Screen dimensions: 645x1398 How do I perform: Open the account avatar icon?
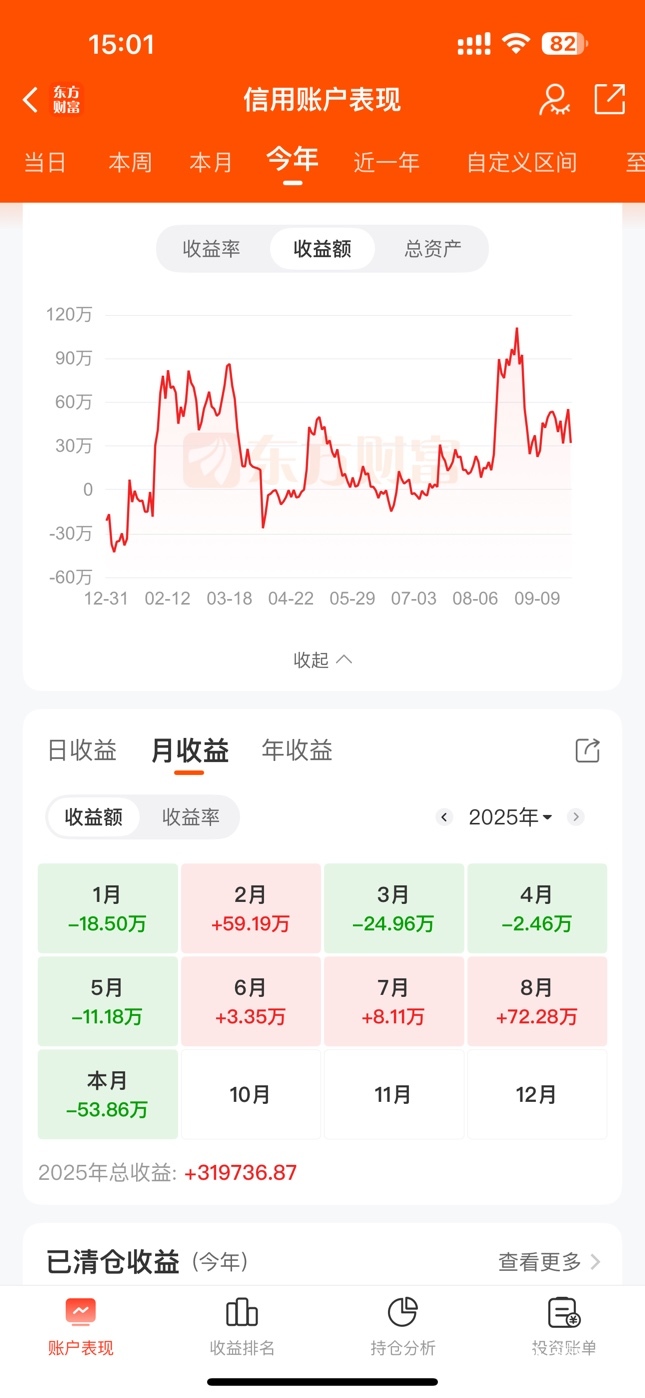click(553, 99)
